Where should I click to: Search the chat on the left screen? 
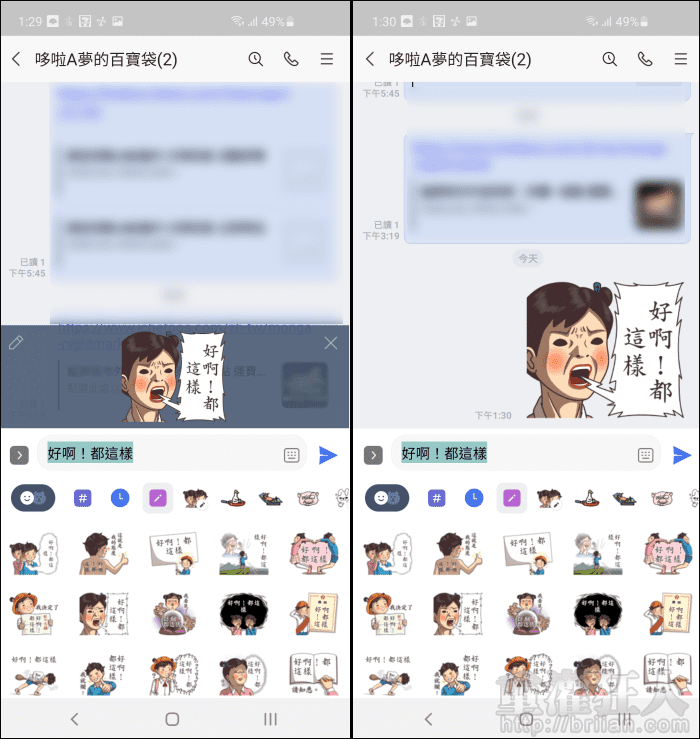click(256, 60)
